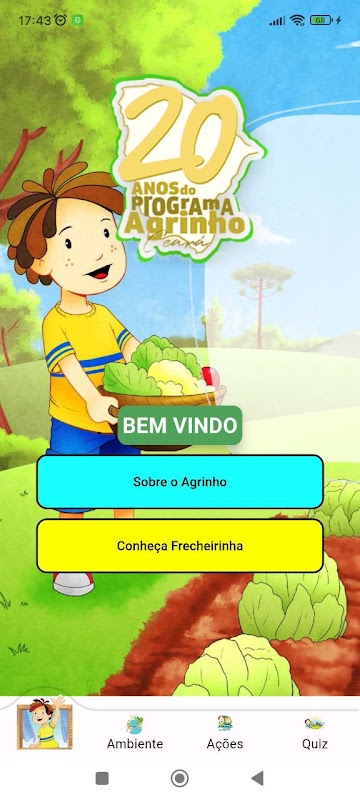Switch to the Ambiente tab
The image size is (360, 800).
135,733
